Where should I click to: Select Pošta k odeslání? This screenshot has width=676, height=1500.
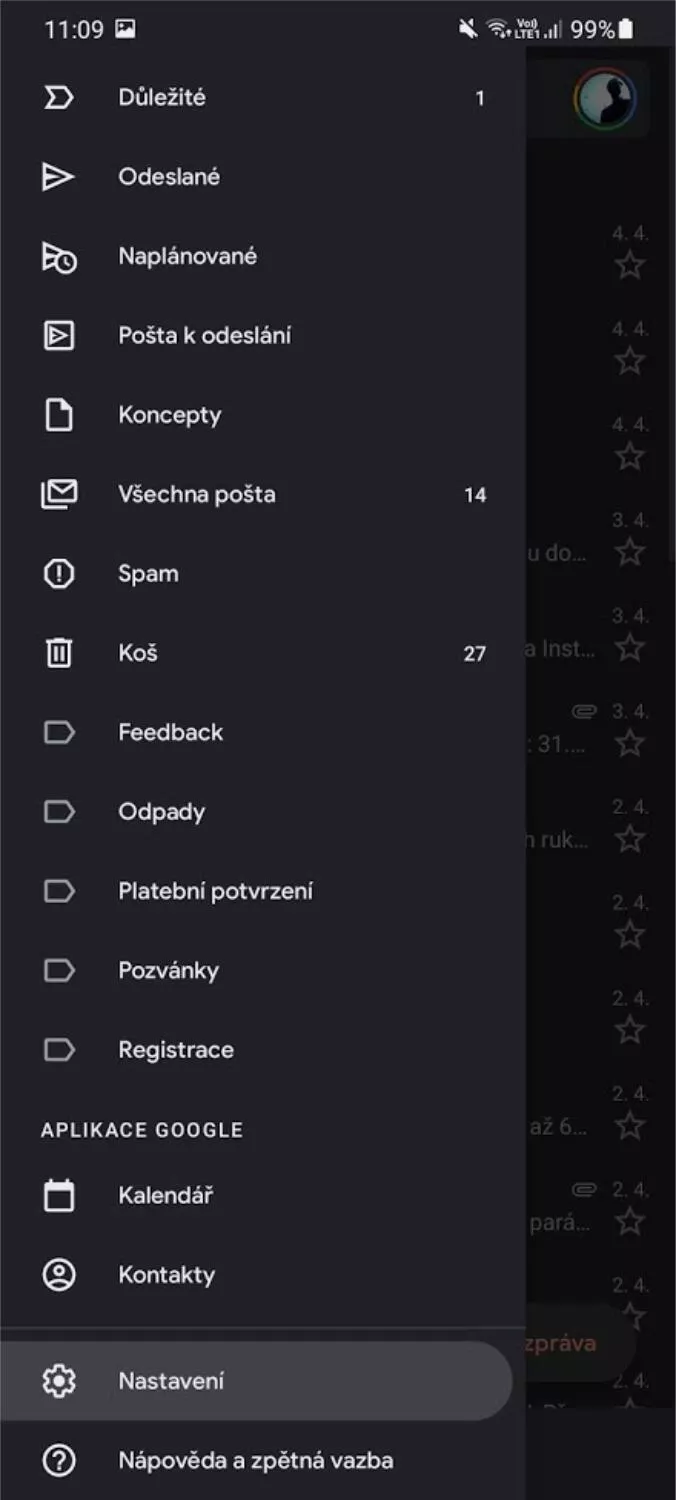[x=262, y=336]
